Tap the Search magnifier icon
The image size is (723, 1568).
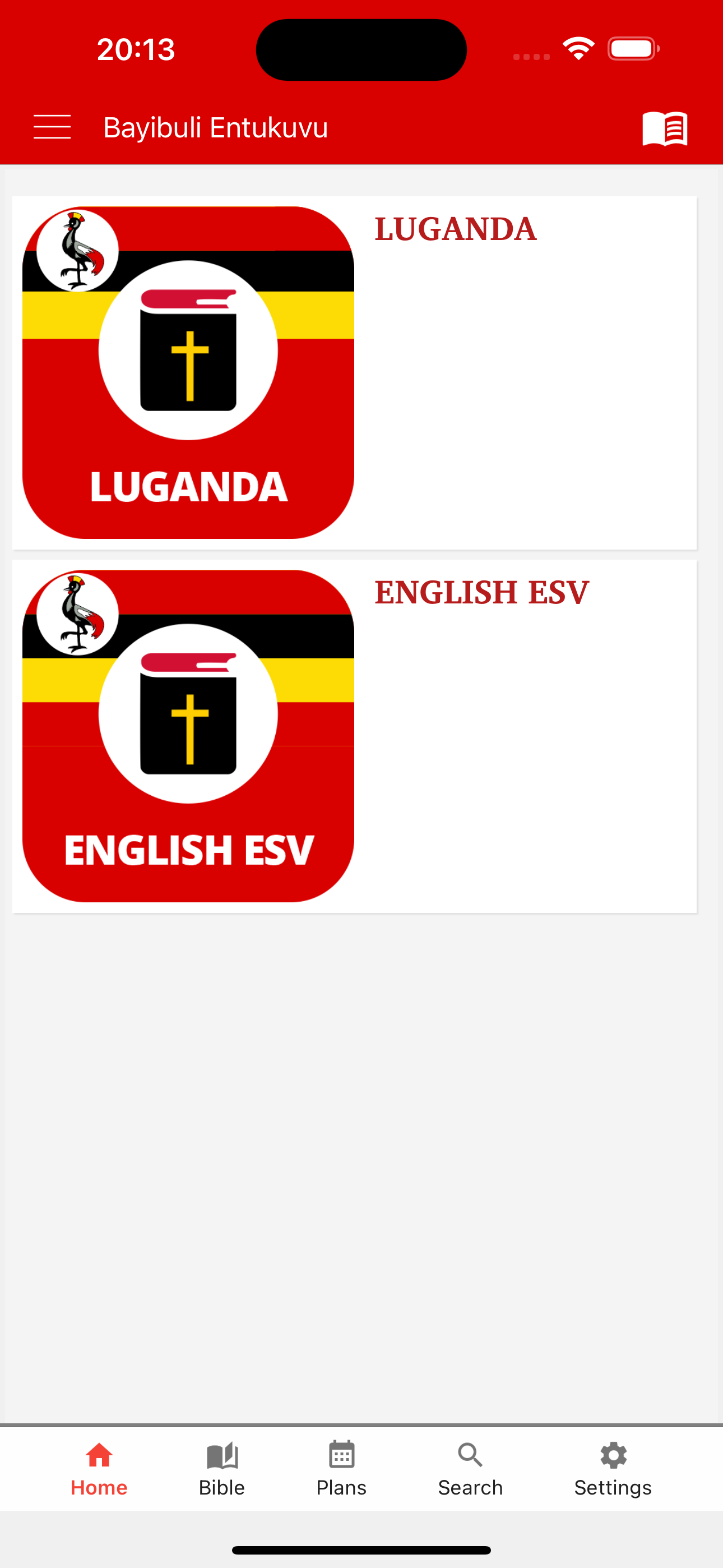coord(469,1456)
